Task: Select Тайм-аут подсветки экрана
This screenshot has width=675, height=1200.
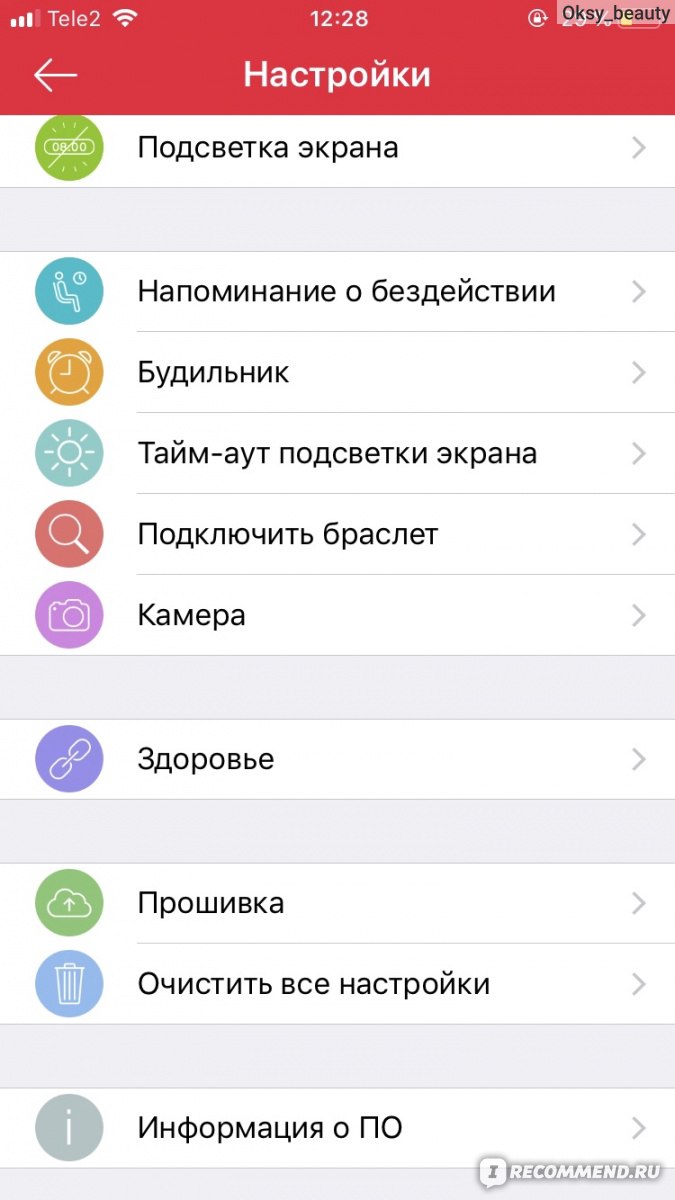Action: pos(337,454)
